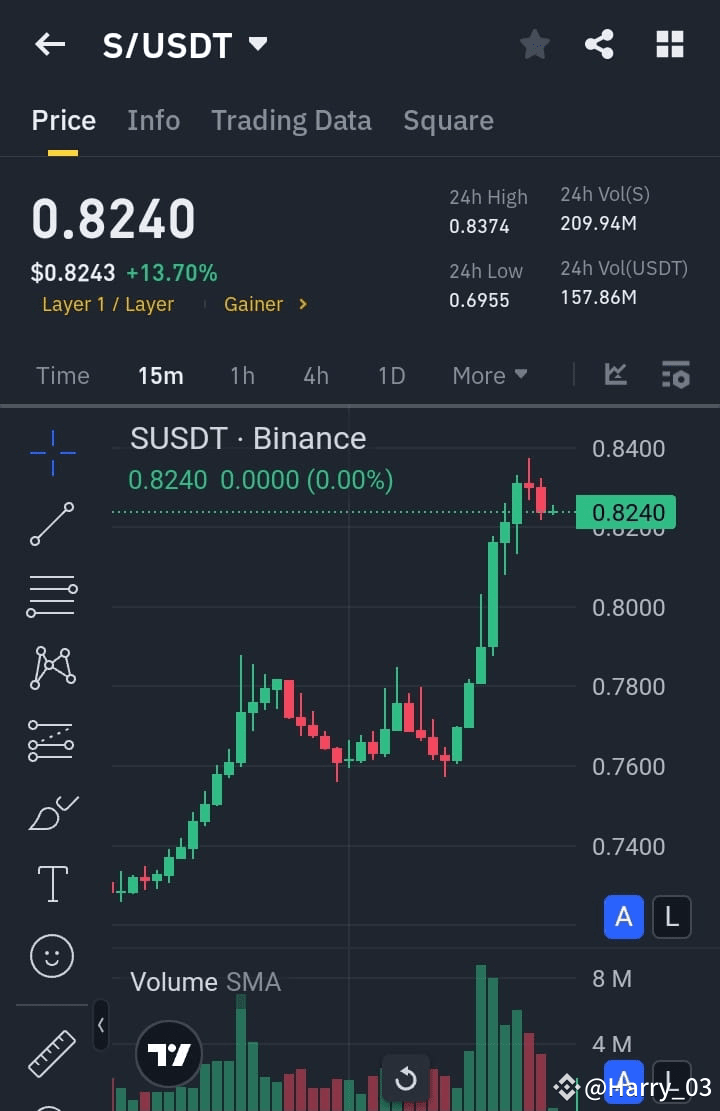
Task: Enable auto scale with the A button
Action: tap(624, 917)
